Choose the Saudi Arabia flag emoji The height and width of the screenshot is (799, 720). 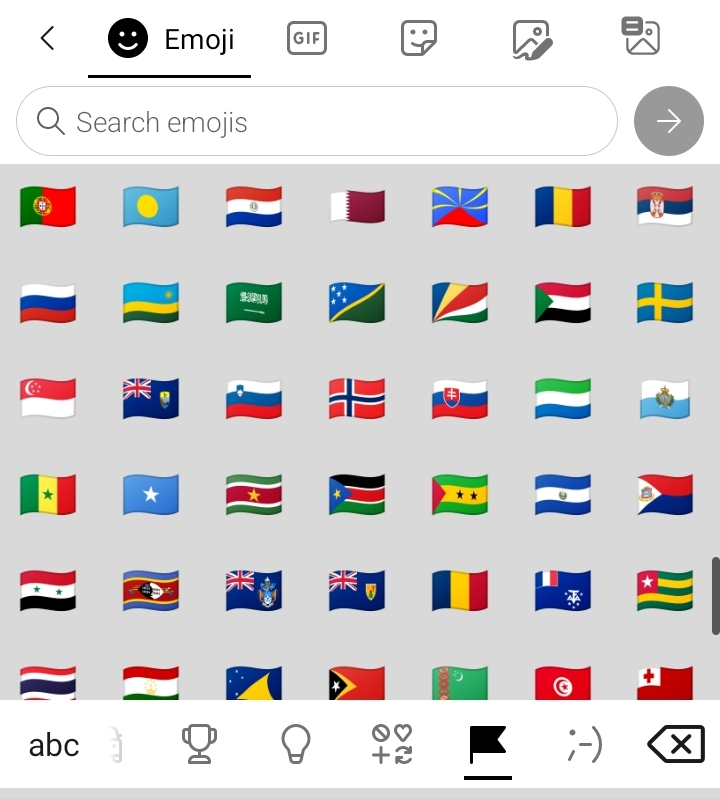tap(254, 303)
